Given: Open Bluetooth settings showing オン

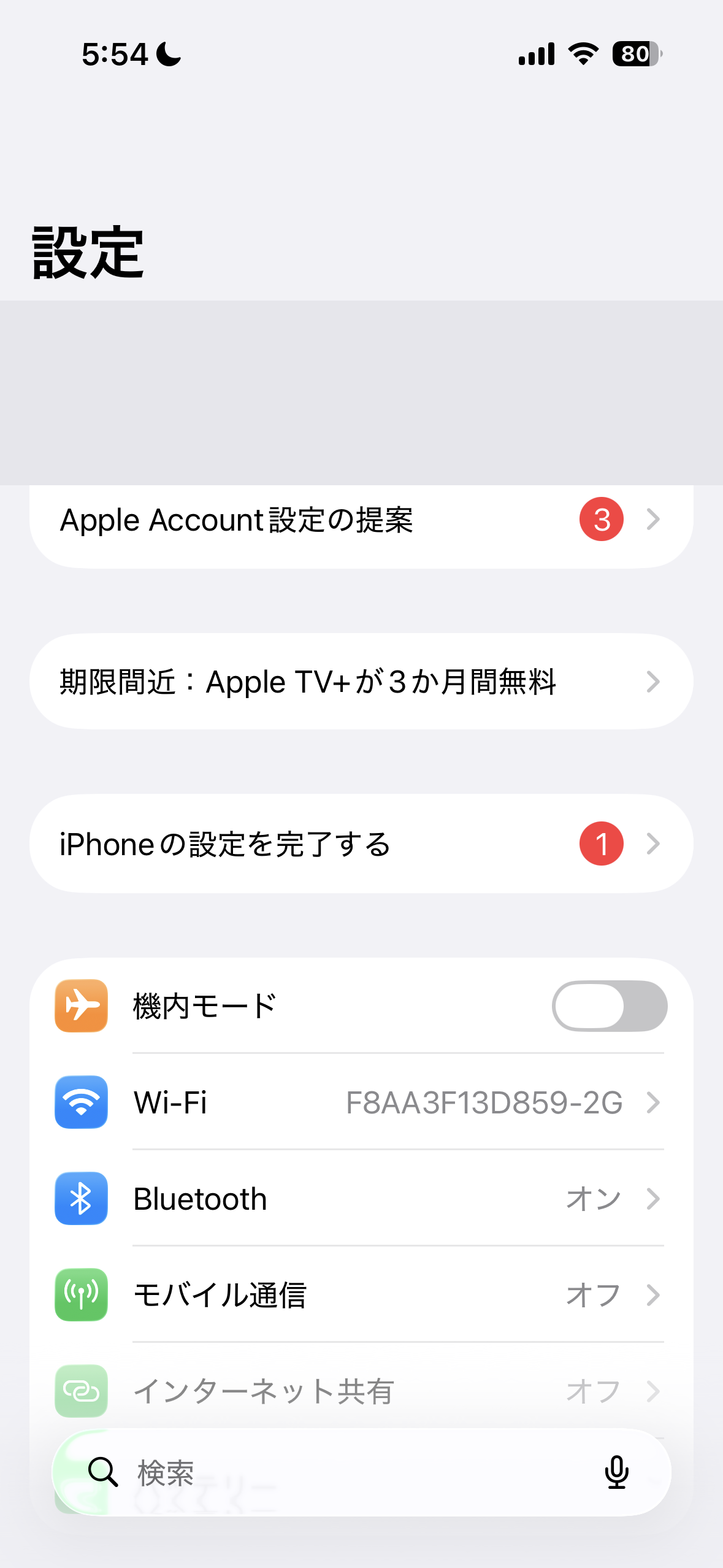Looking at the screenshot, I should [x=362, y=1198].
